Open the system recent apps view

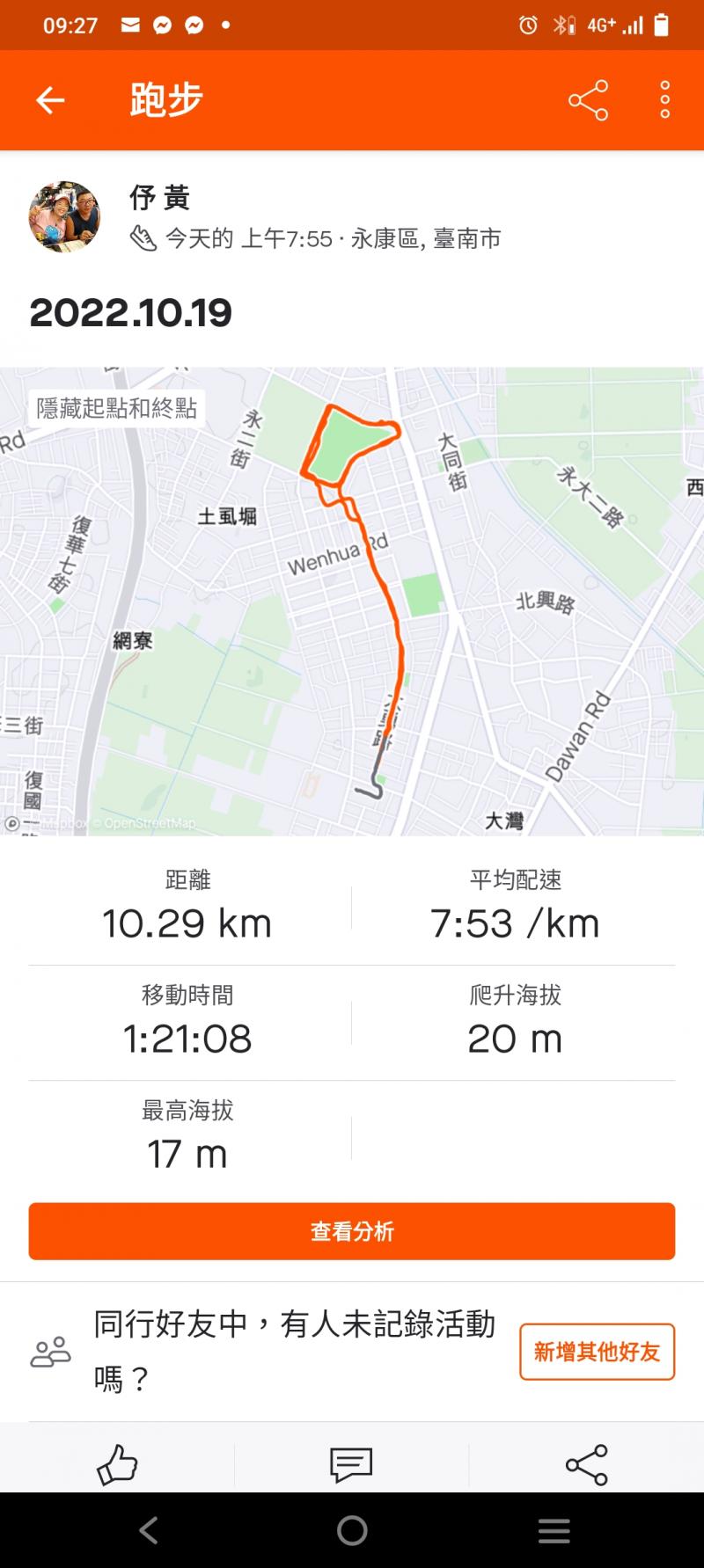554,1531
